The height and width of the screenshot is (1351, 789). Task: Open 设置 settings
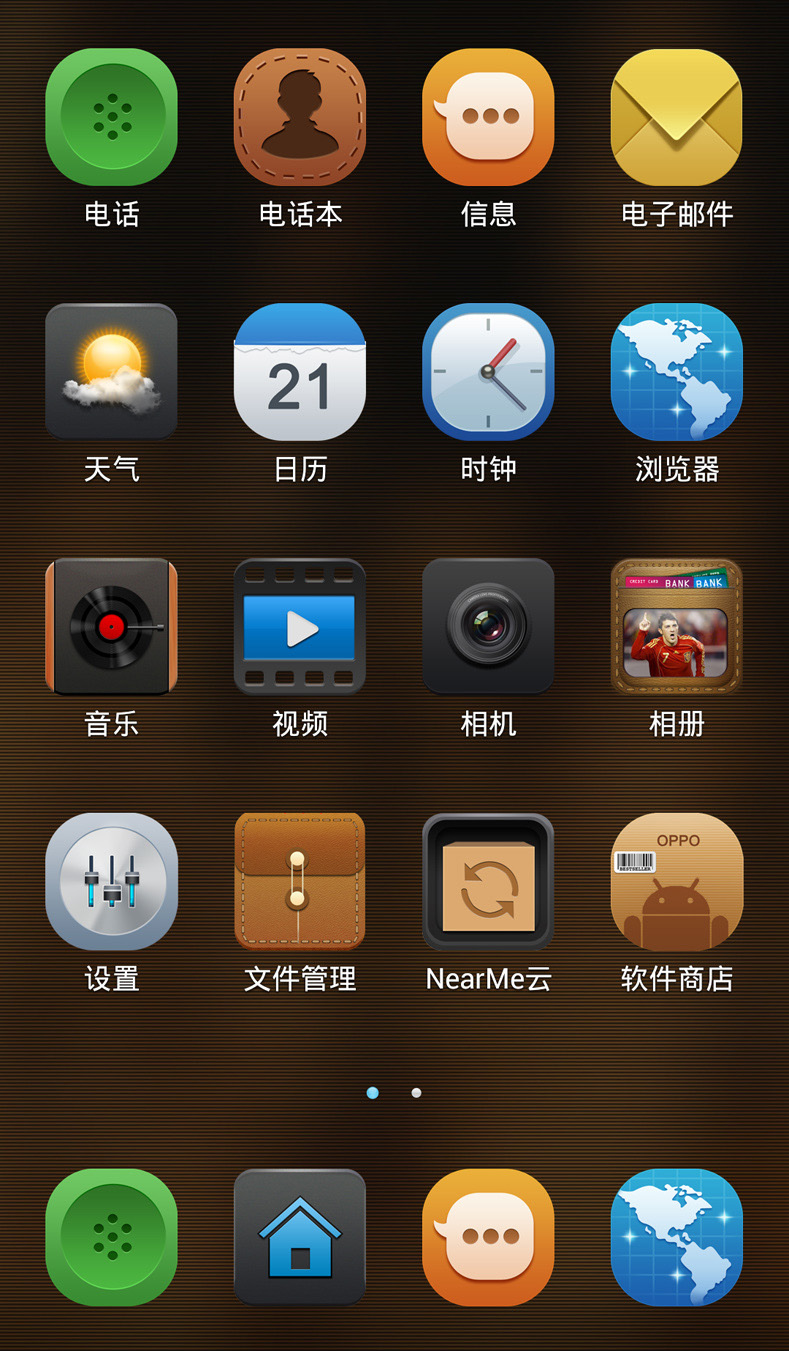(x=111, y=882)
